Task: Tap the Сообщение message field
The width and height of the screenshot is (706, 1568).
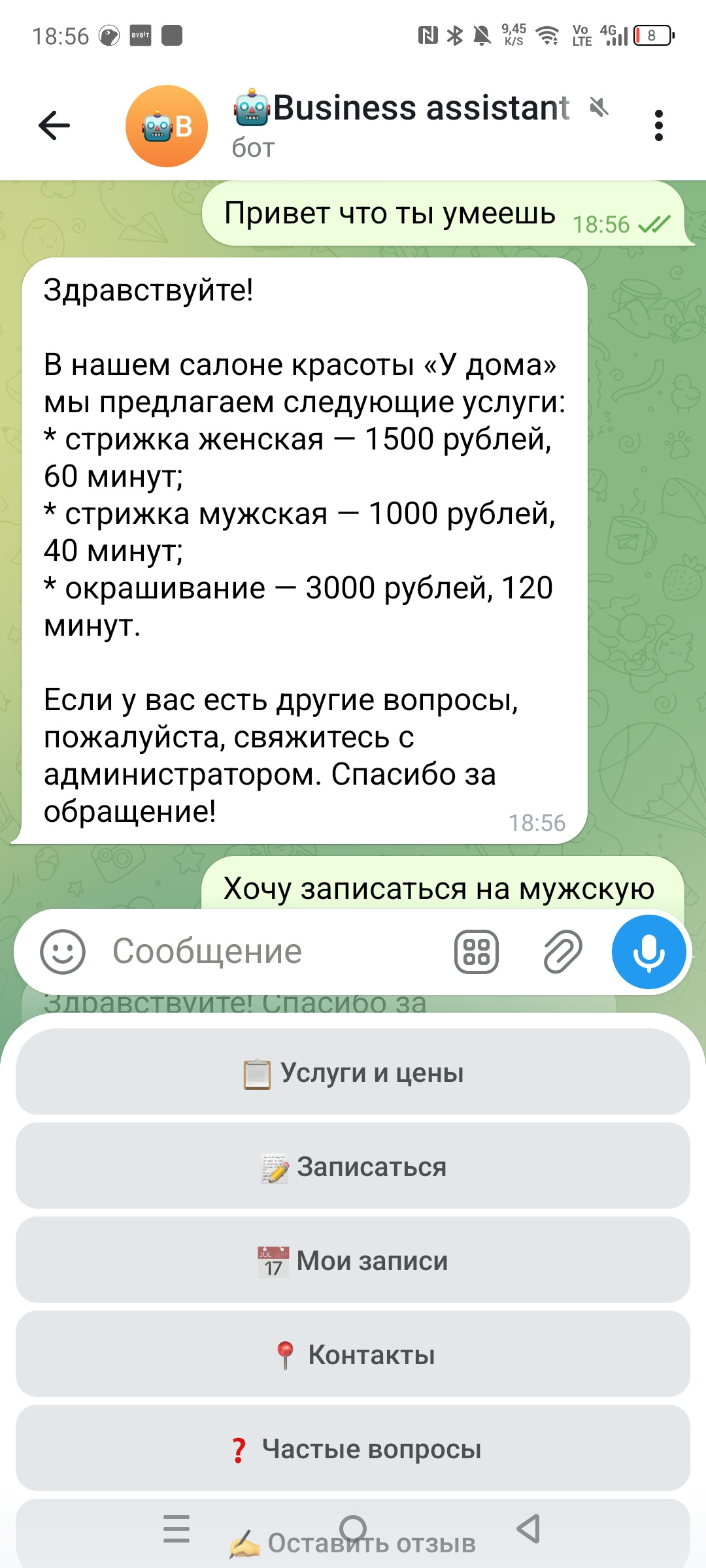Action: pos(261,952)
